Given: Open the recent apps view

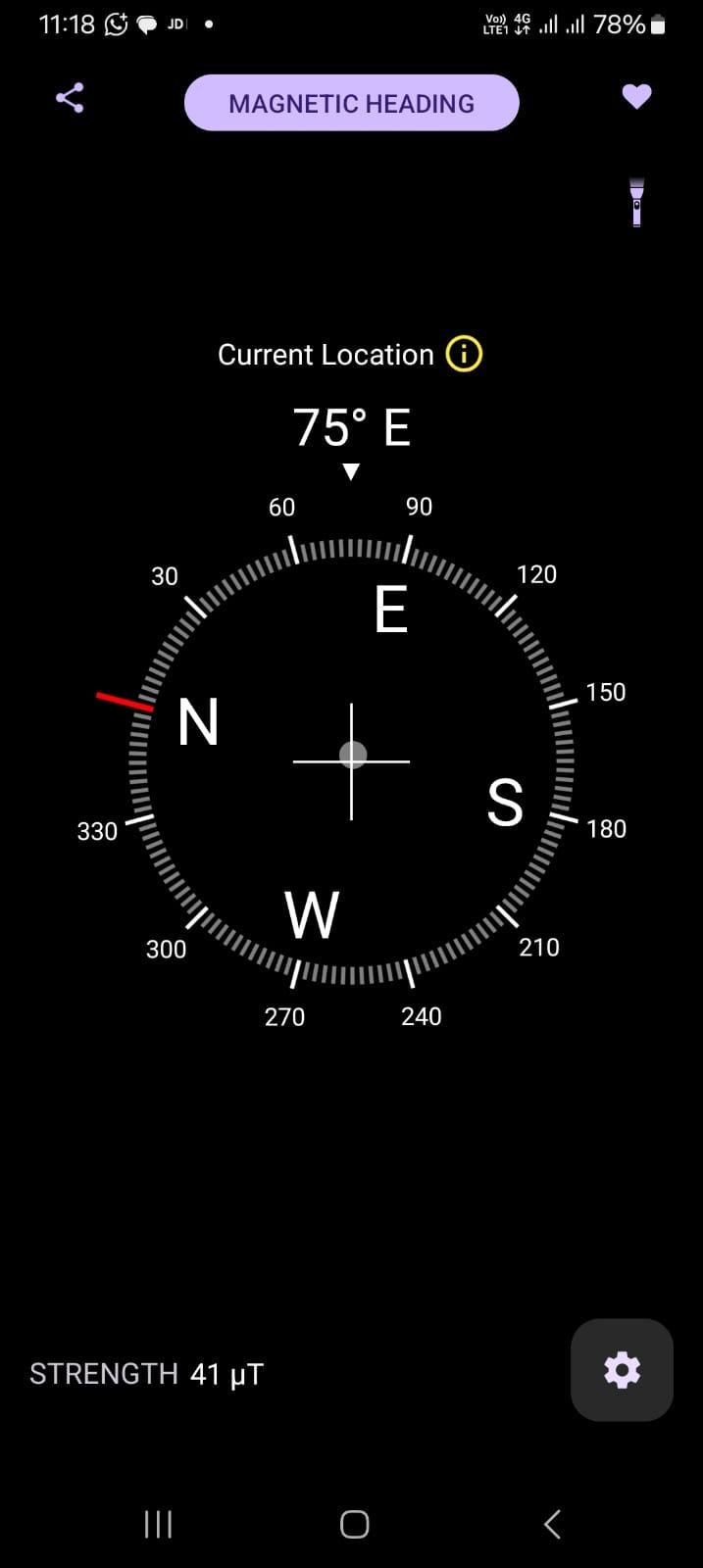Looking at the screenshot, I should click(x=158, y=1524).
